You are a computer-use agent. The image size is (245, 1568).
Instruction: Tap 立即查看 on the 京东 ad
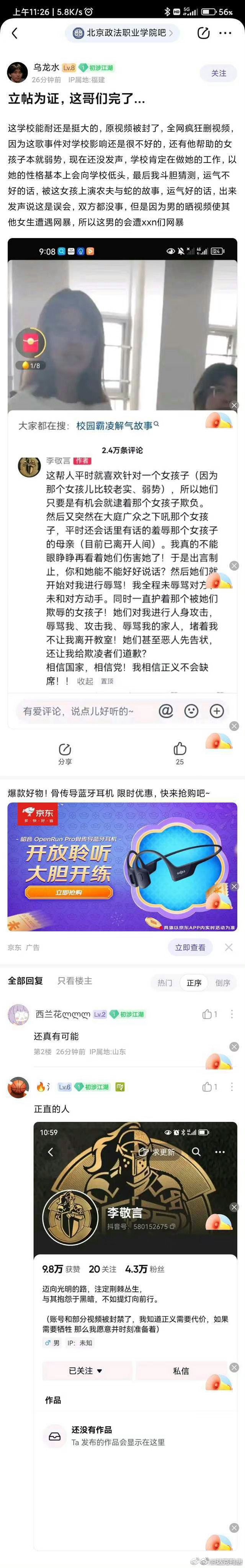(189, 947)
